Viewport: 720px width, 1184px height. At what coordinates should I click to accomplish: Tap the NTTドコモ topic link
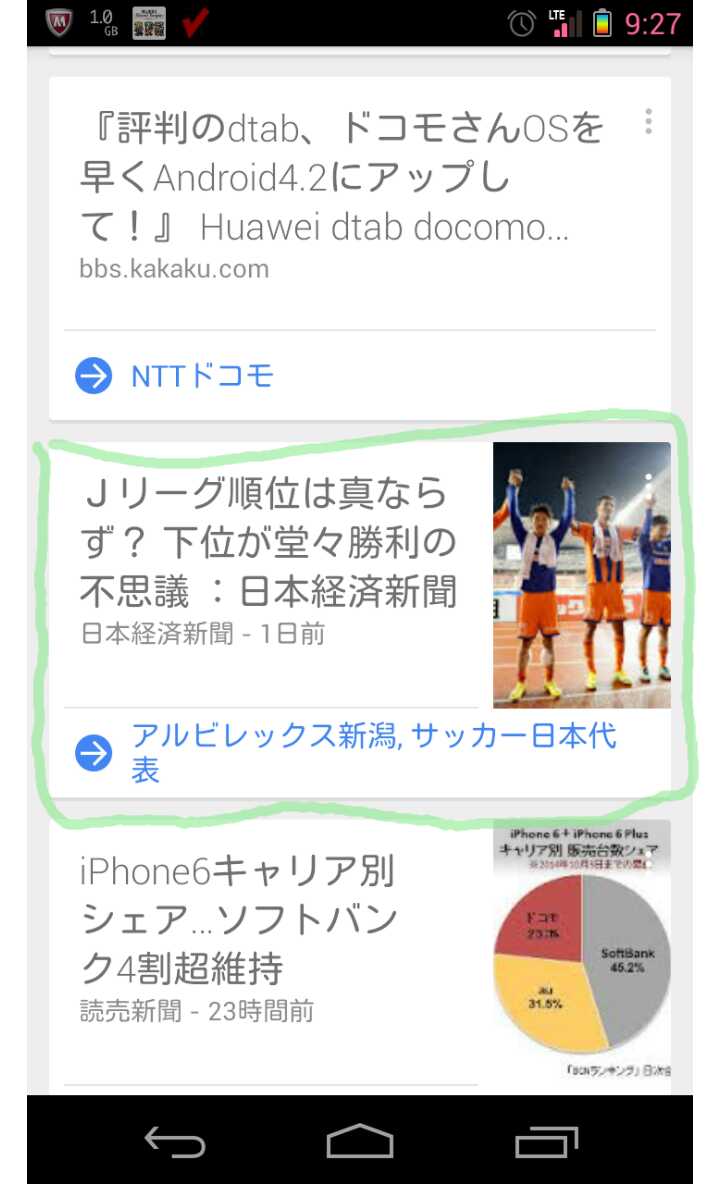[202, 376]
